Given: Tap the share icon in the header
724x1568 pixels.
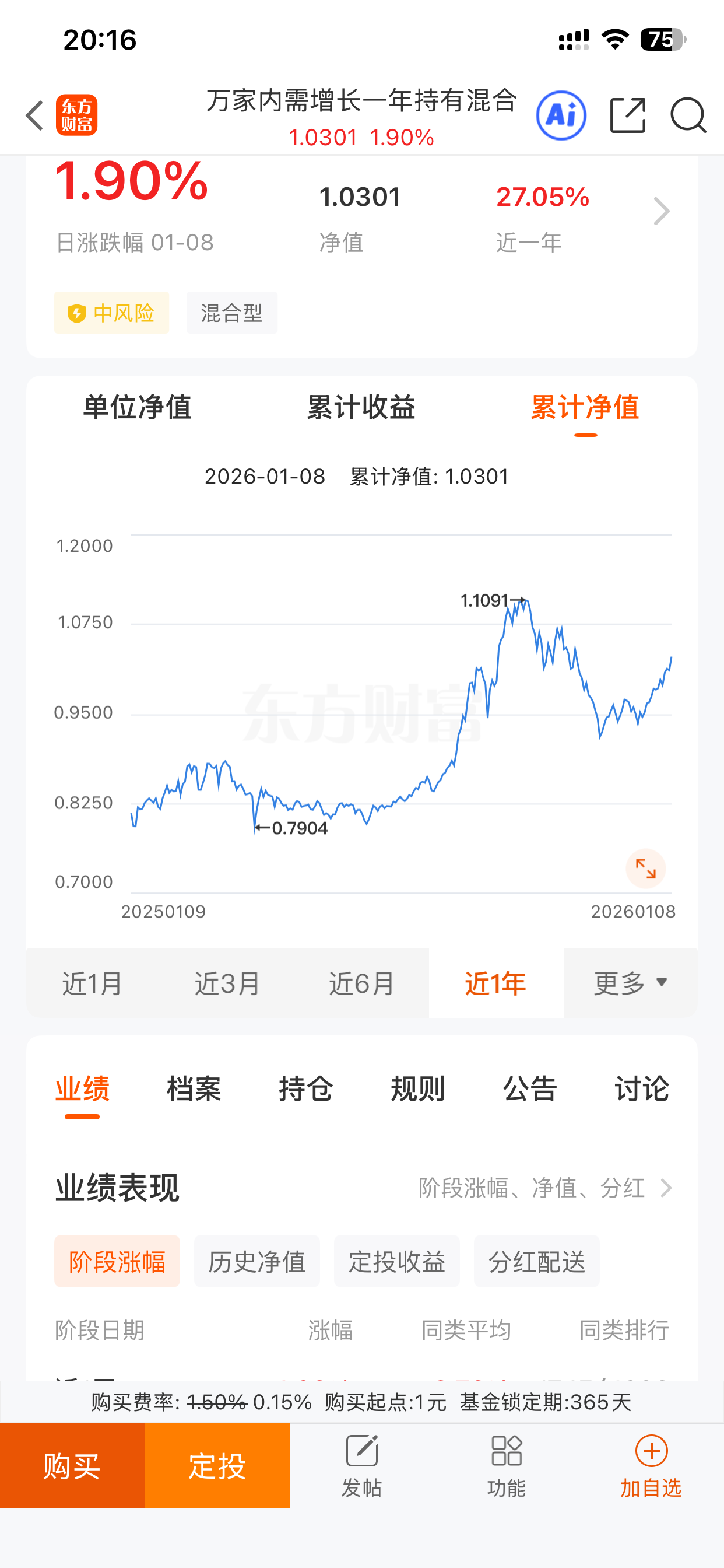Looking at the screenshot, I should coord(628,114).
